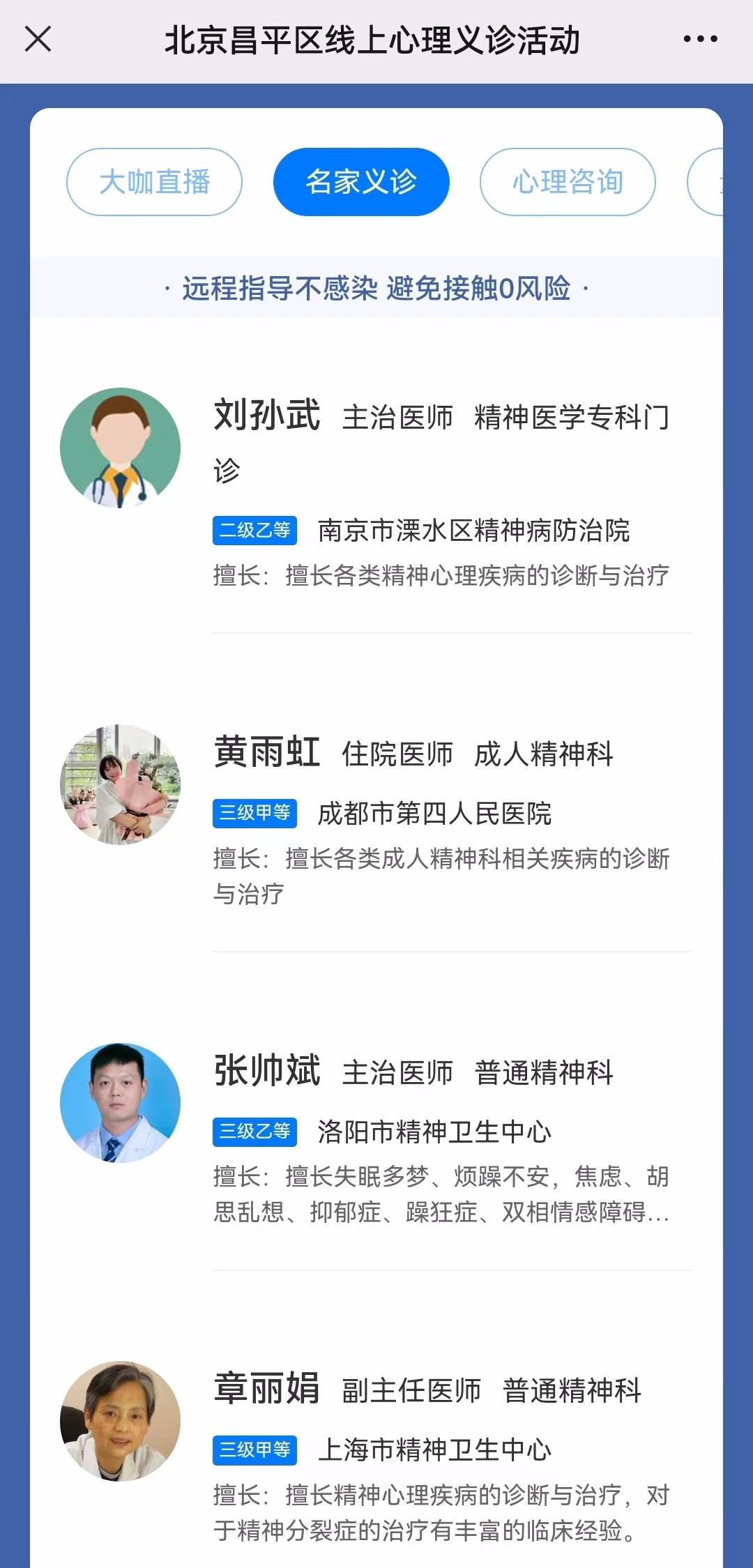Open the three-dot overflow menu
Image resolution: width=753 pixels, height=1568 pixels.
tap(700, 39)
